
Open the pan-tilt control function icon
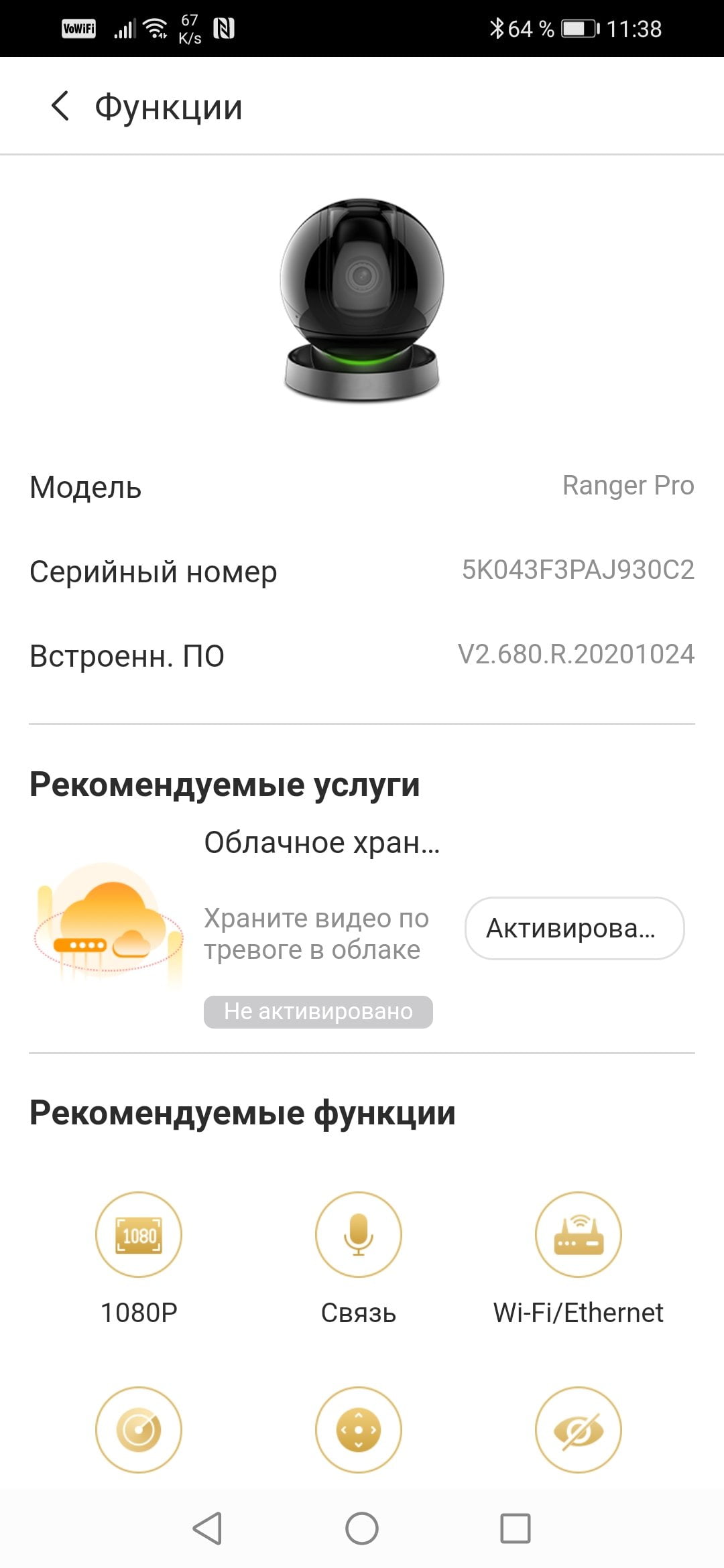[359, 1429]
